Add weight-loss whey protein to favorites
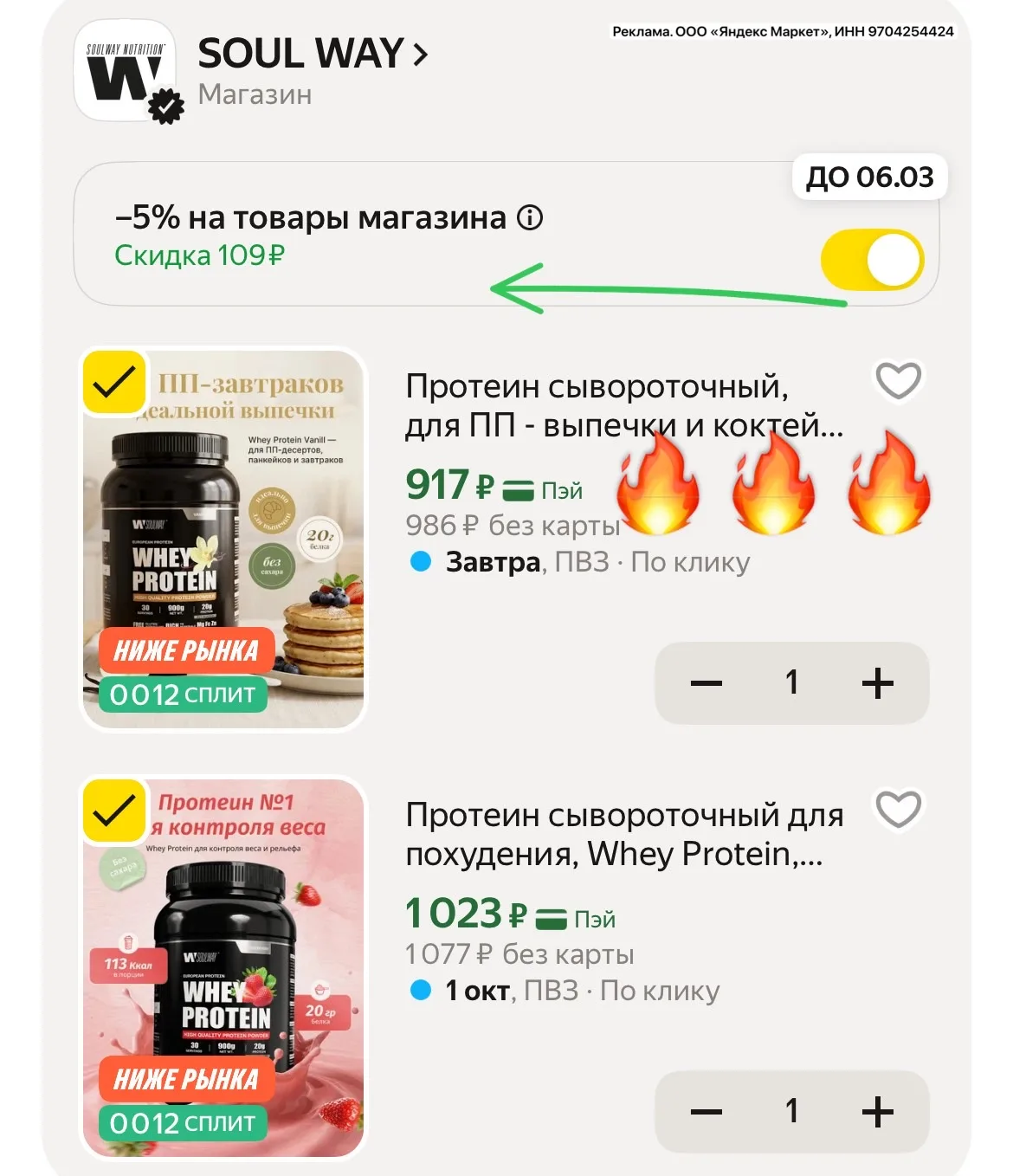Image resolution: width=1013 pixels, height=1176 pixels. point(899,810)
